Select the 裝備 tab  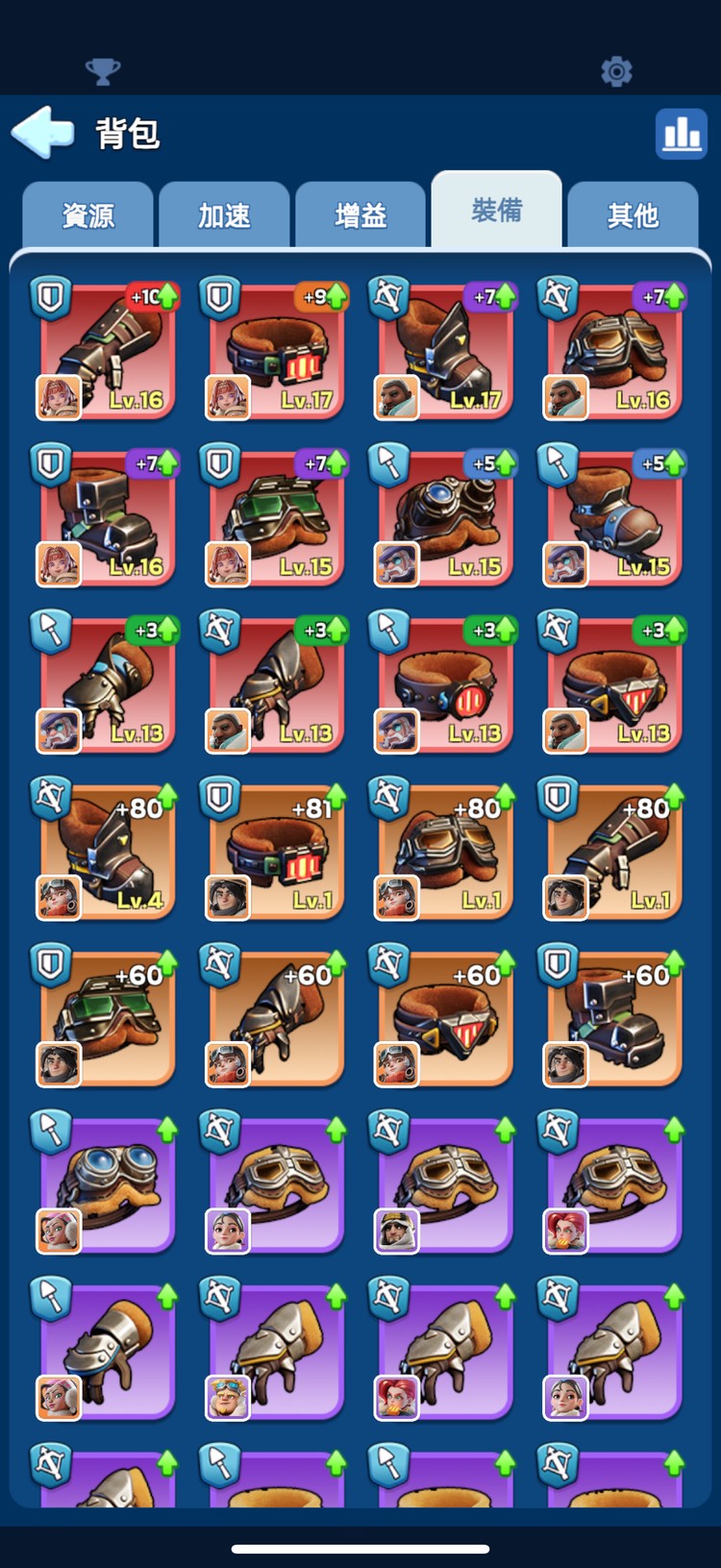(x=496, y=211)
